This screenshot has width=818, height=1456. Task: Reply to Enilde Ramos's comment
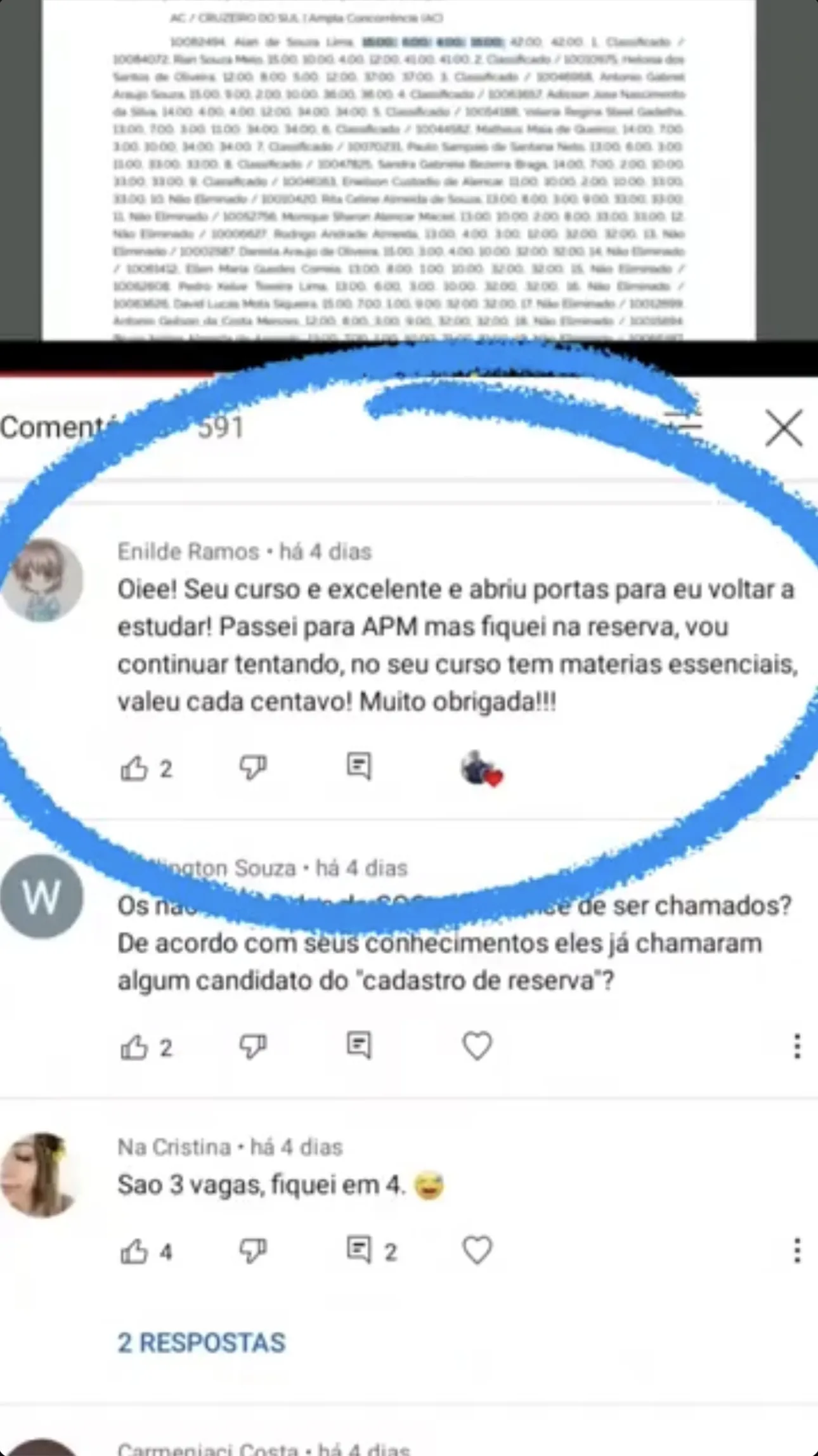click(359, 766)
